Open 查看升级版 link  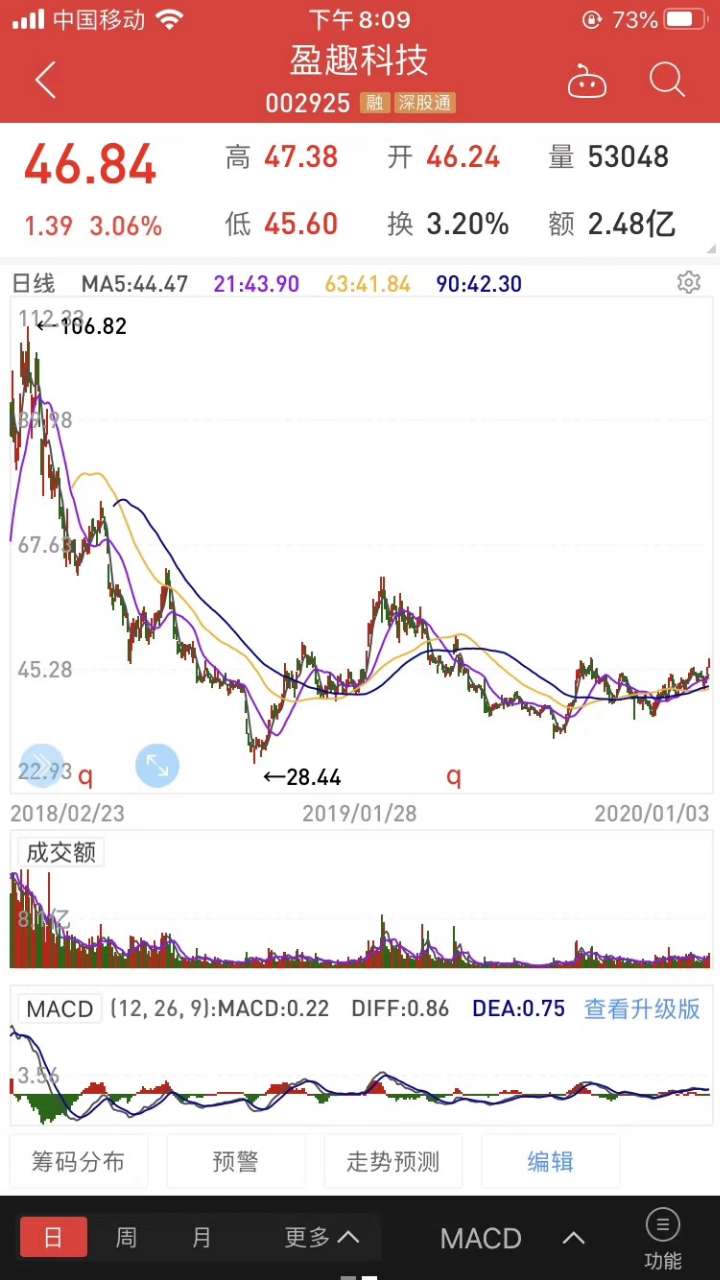[642, 1009]
